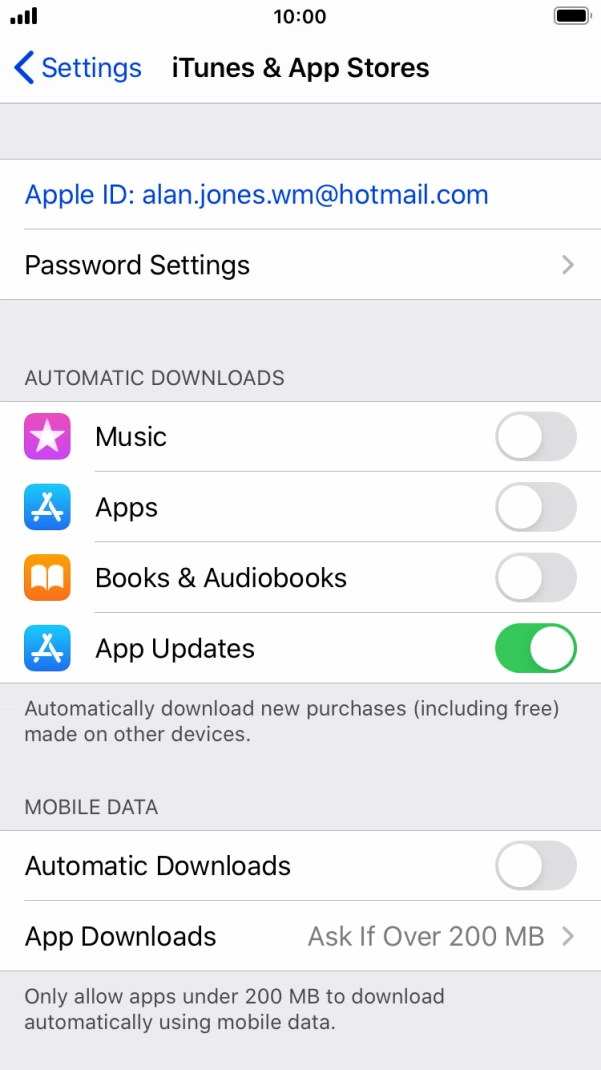Disable automatic App Updates
This screenshot has width=601, height=1070.
click(x=536, y=648)
